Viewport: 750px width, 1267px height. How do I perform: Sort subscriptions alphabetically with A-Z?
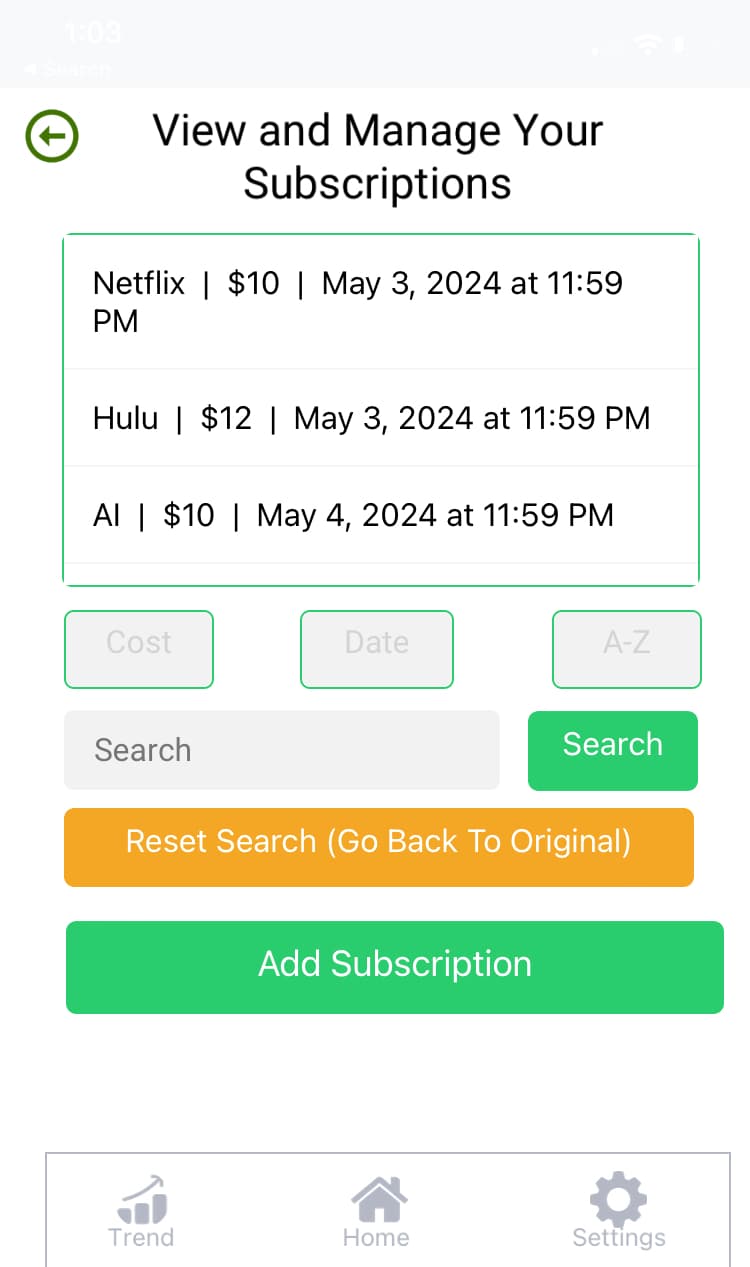coord(626,649)
